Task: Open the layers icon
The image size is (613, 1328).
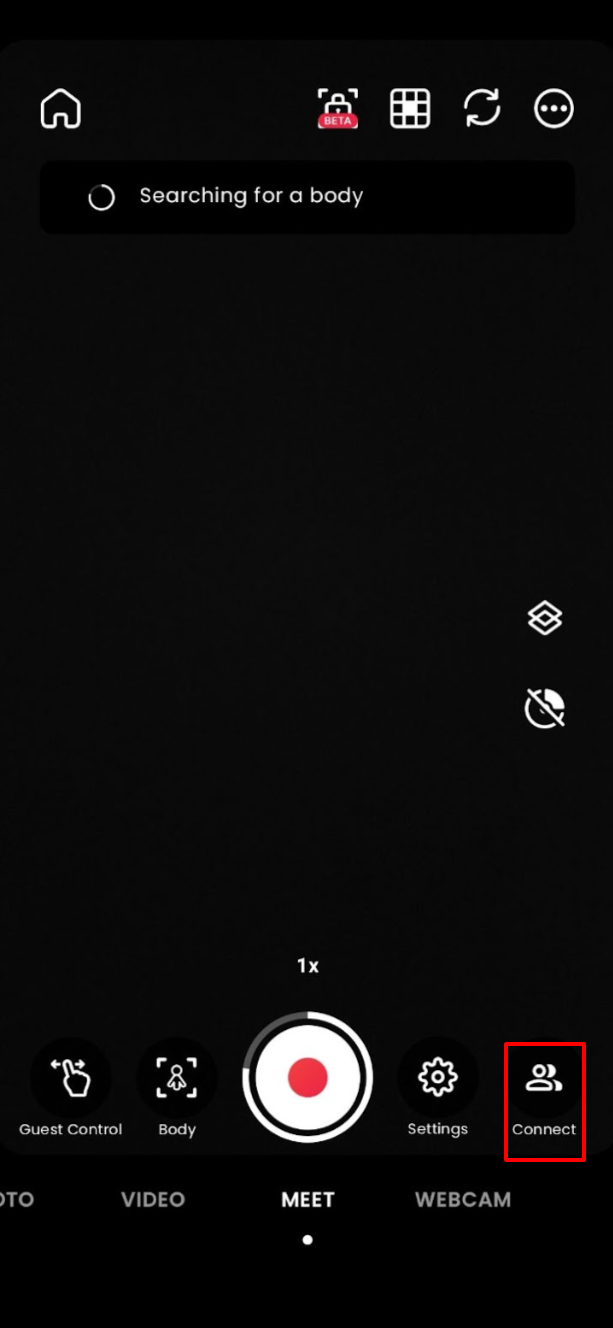Action: (x=545, y=619)
